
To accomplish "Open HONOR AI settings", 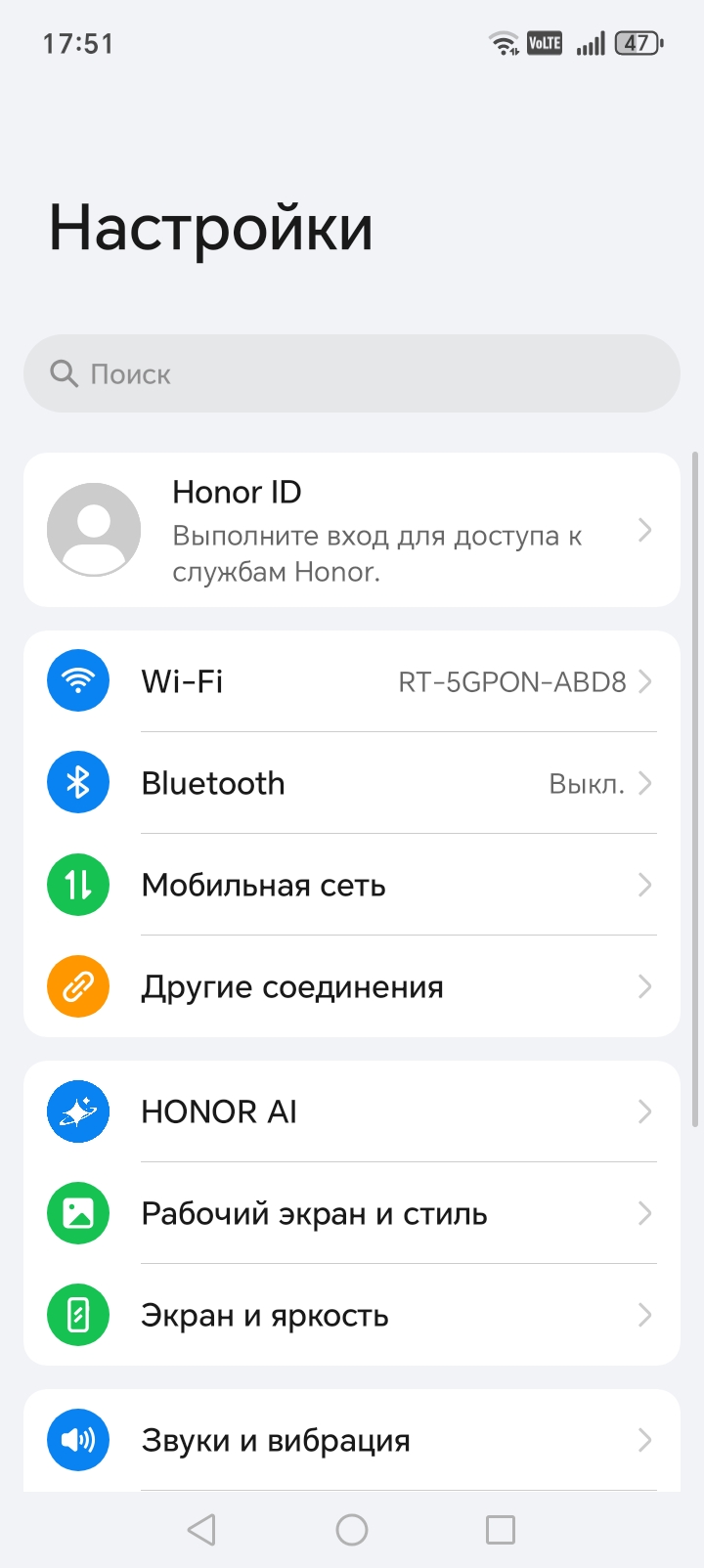I will pyautogui.click(x=352, y=1111).
